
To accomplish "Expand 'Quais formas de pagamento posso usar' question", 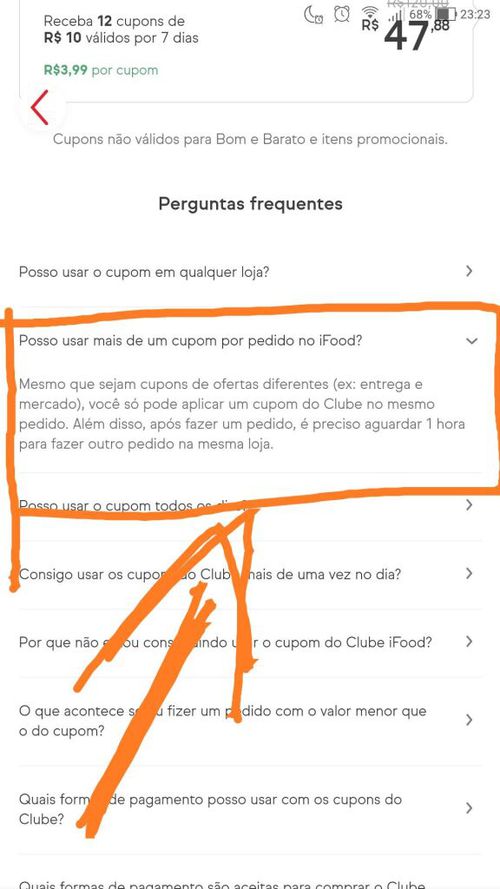I will pyautogui.click(x=250, y=809).
